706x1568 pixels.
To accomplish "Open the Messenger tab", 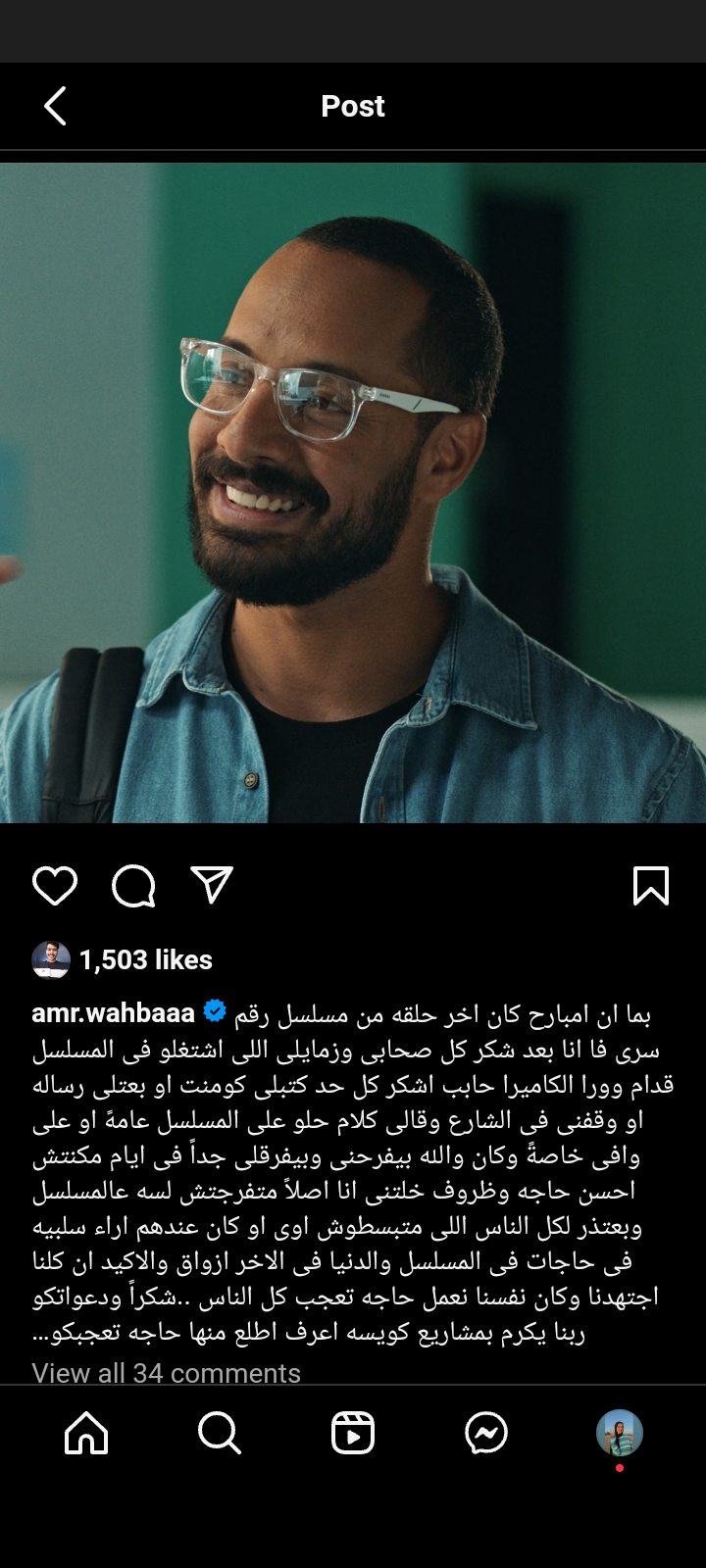I will [486, 1433].
